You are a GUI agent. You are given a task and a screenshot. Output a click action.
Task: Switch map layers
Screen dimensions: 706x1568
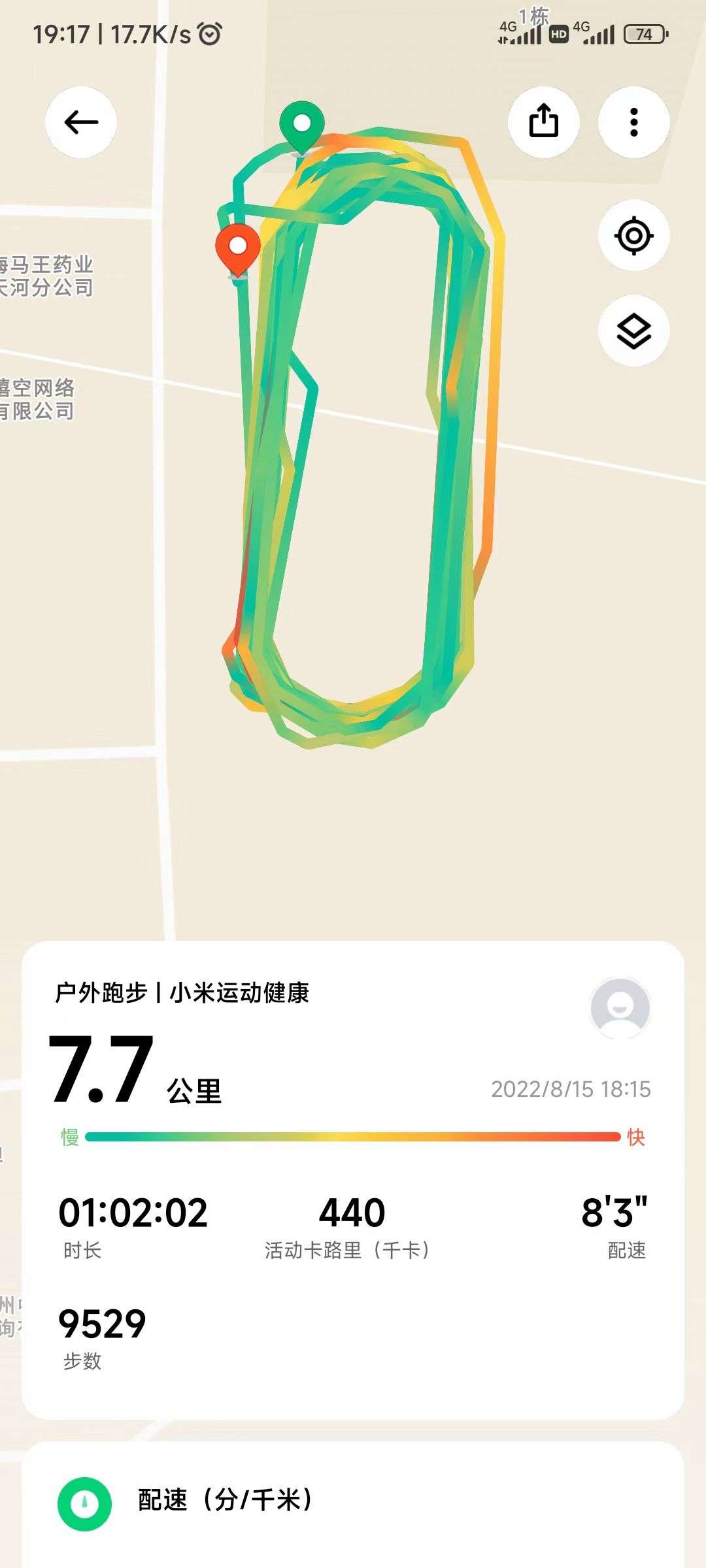click(633, 331)
